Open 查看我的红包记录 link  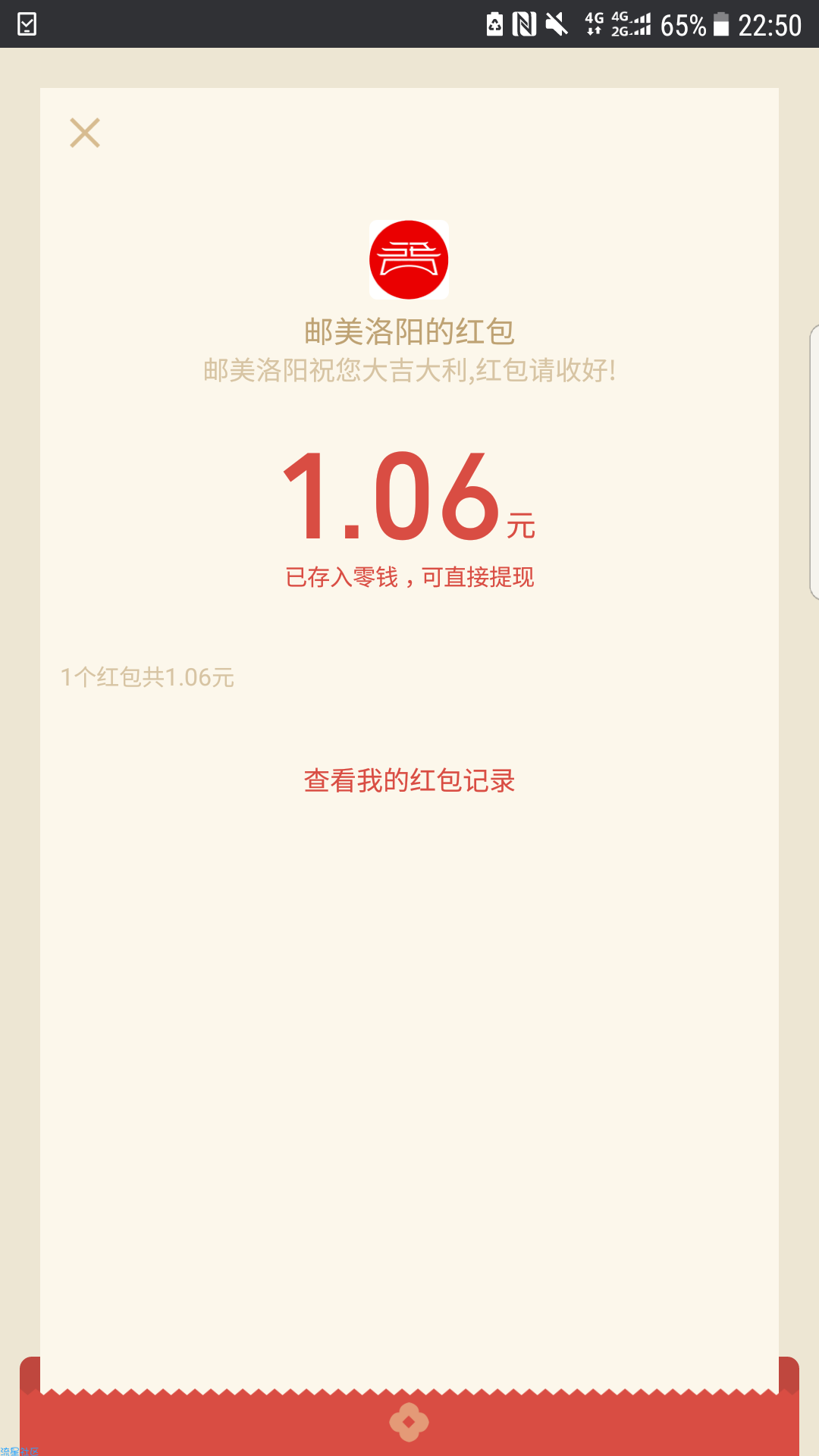coord(409,780)
